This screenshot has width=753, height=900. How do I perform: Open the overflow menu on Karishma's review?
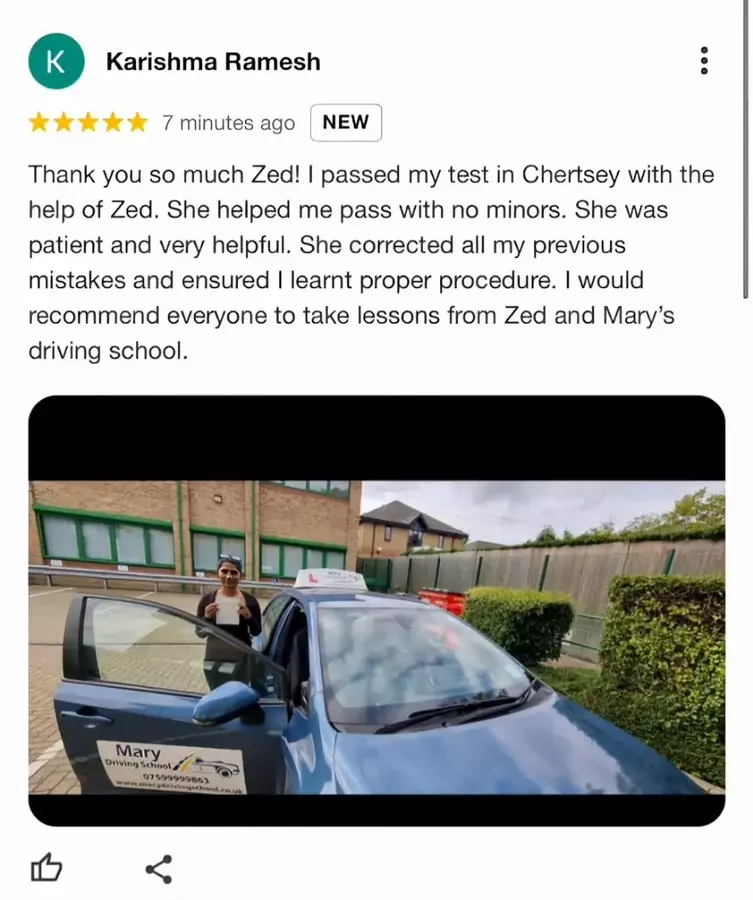[704, 61]
